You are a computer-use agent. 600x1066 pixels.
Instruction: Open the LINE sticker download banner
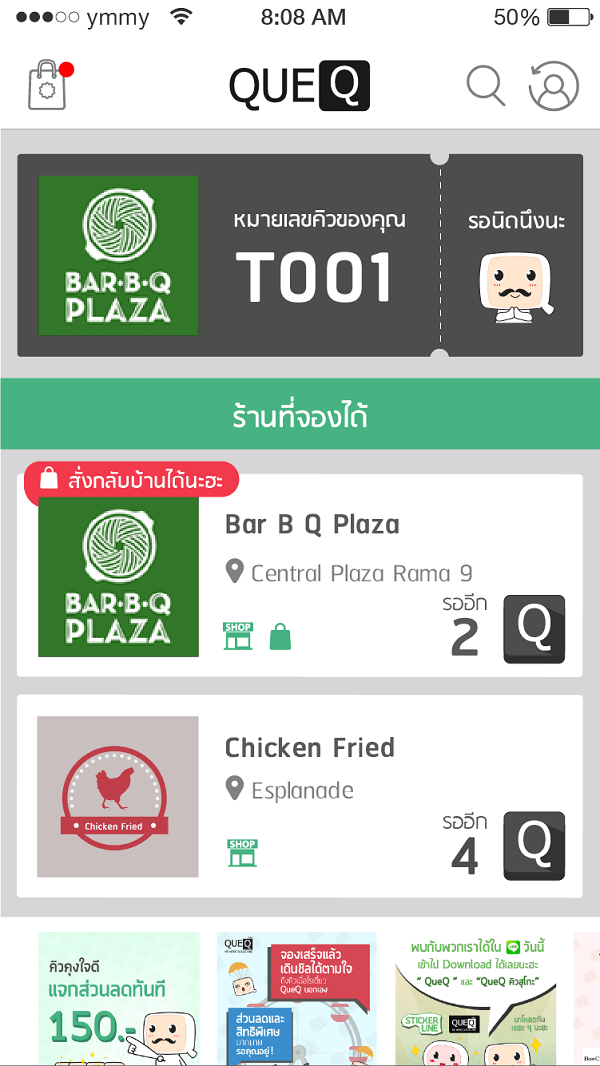(475, 999)
